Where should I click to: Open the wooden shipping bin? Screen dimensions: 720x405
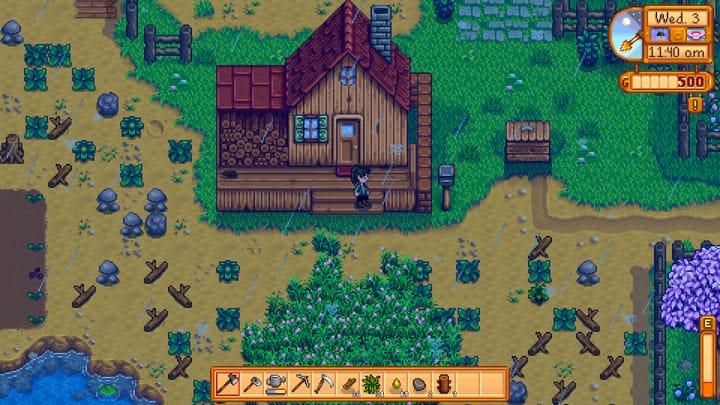[x=527, y=141]
